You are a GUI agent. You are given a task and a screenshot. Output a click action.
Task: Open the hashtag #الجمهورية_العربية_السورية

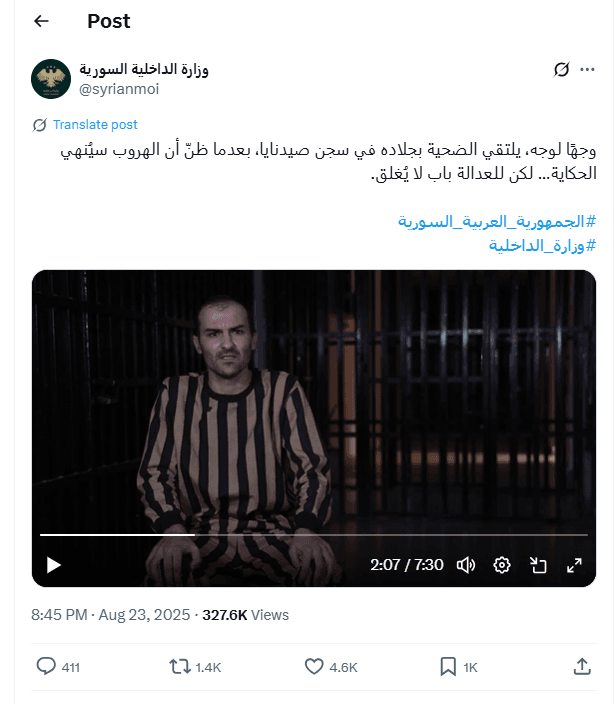point(497,221)
